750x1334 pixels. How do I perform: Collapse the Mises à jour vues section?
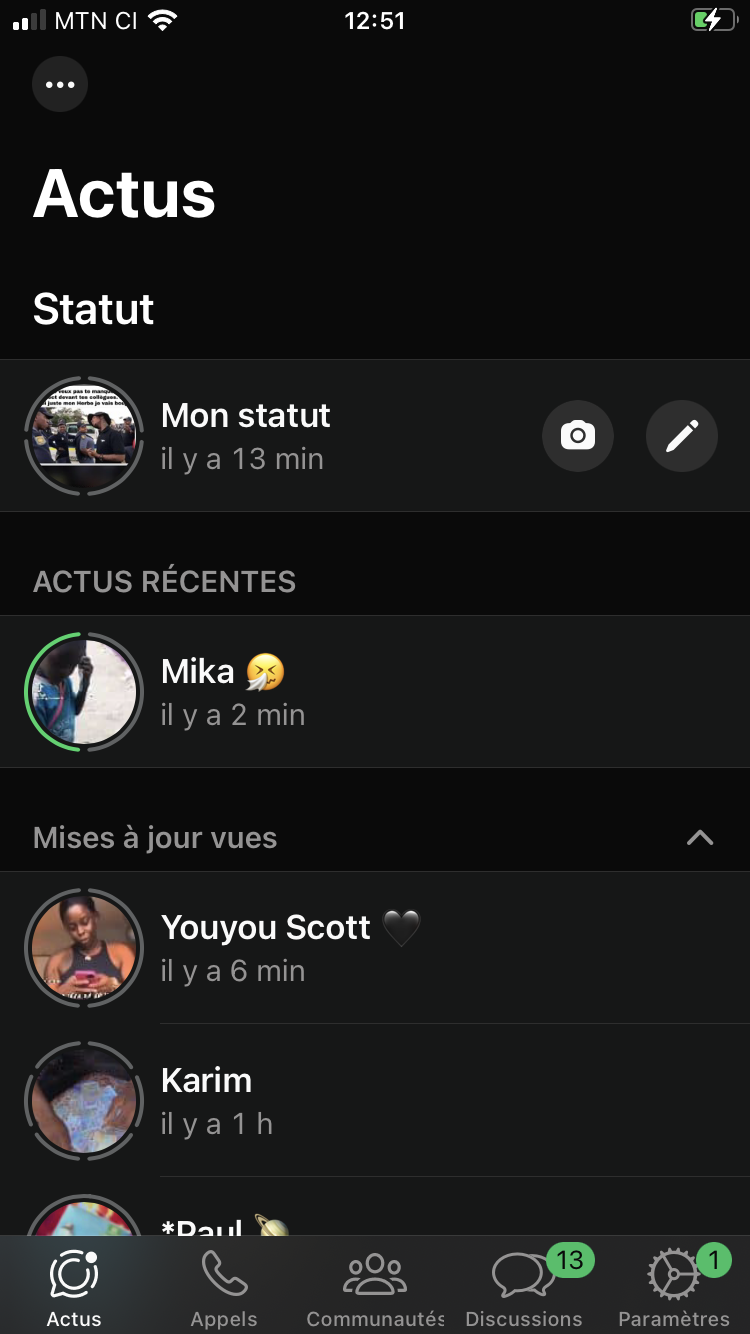tap(700, 838)
